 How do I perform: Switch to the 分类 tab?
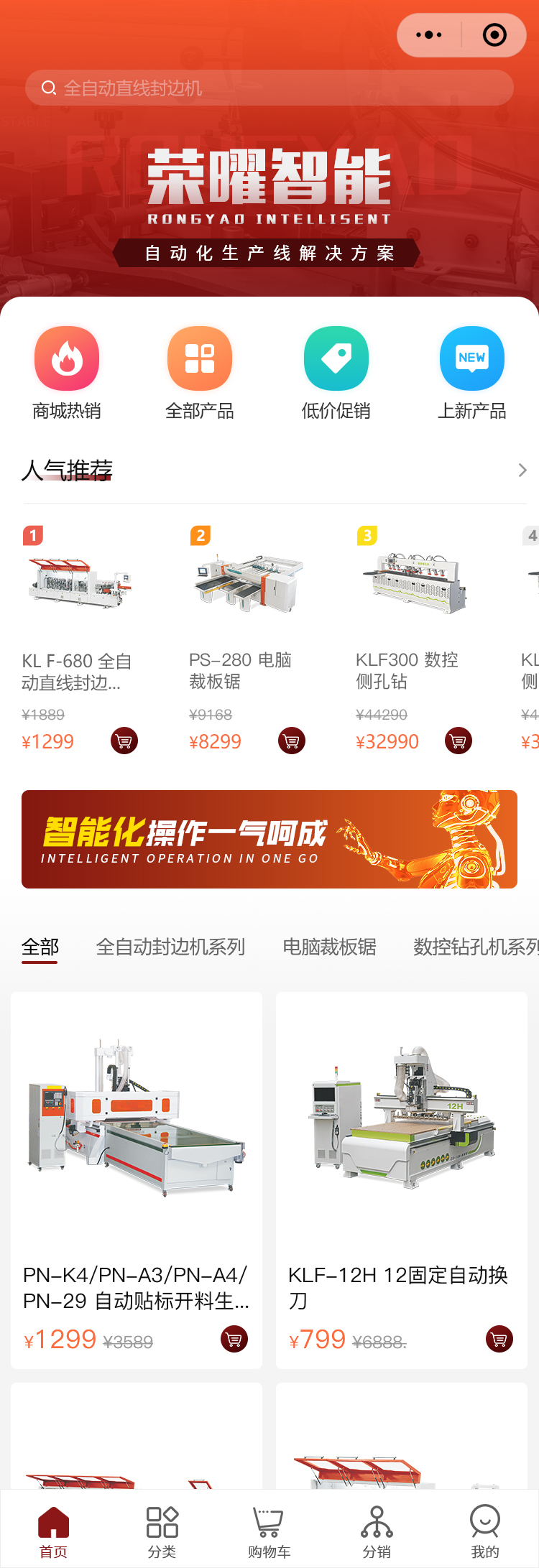[x=162, y=1530]
